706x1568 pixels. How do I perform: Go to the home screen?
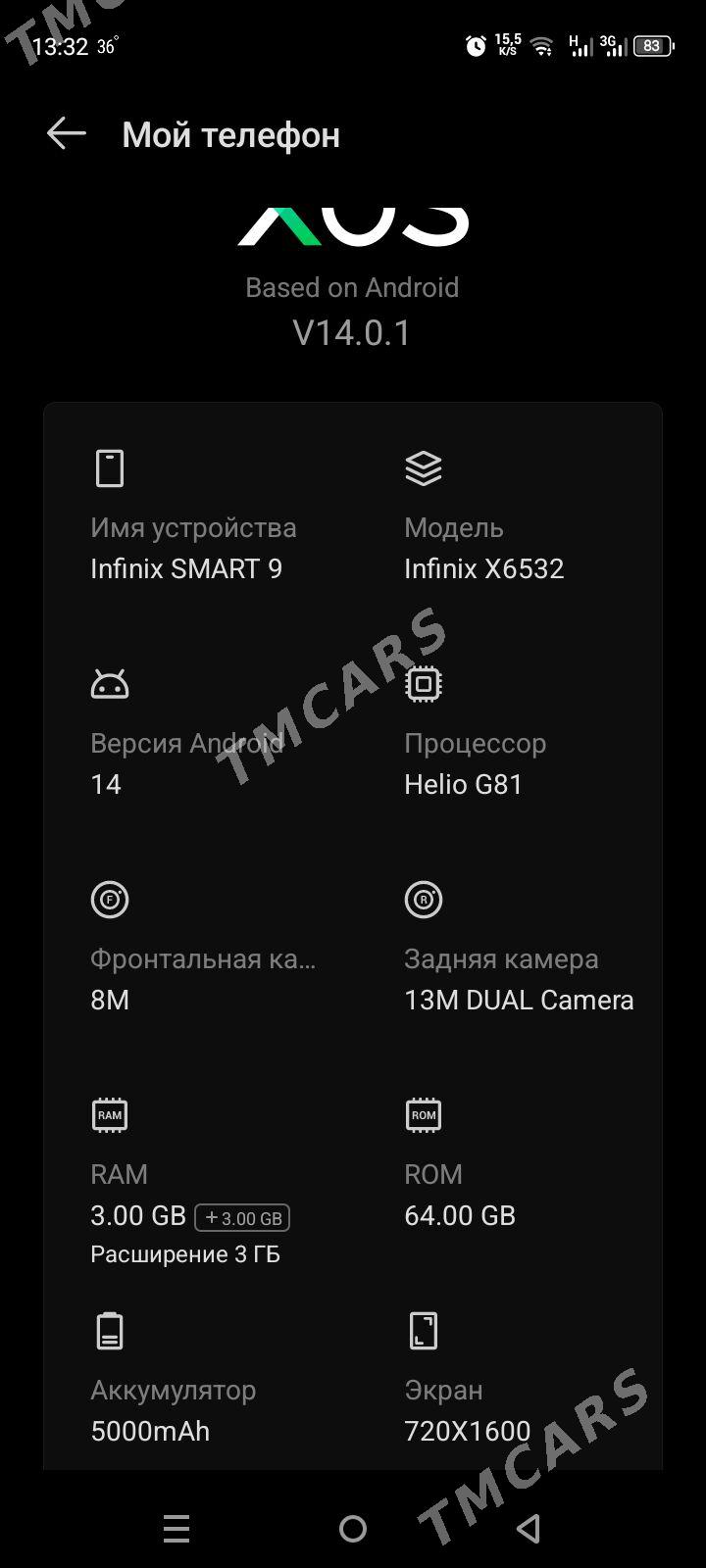click(353, 1528)
